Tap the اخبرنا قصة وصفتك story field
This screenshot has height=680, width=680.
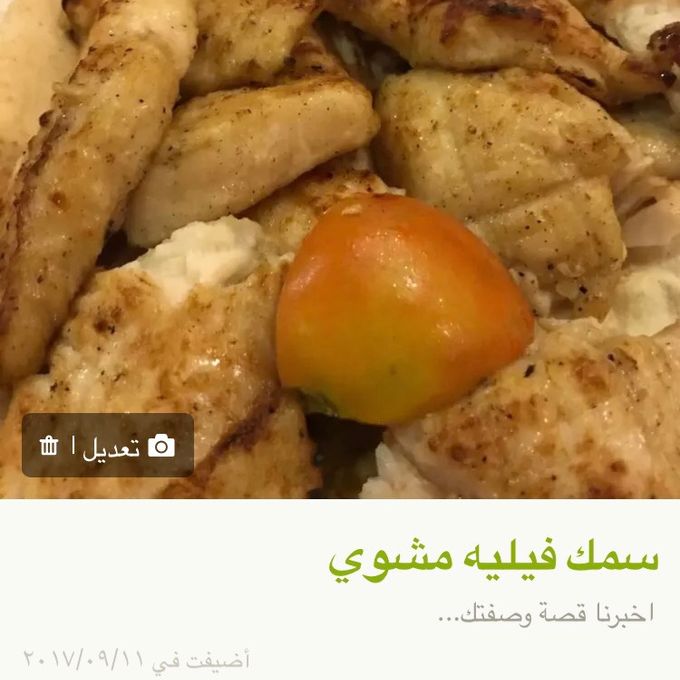pos(545,613)
